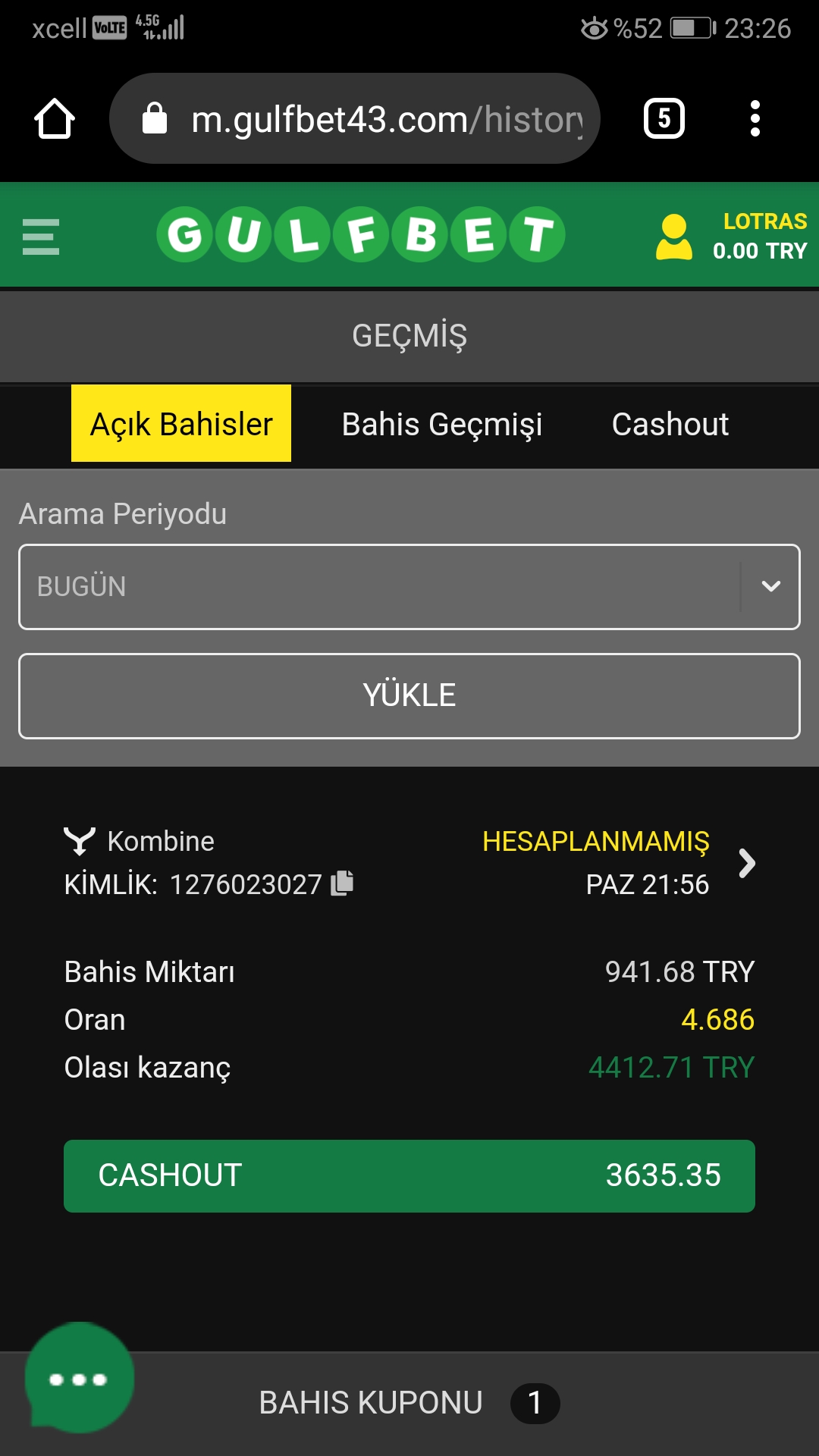Tap the YÜKLE button
Screen dimensions: 819x1456
(409, 695)
